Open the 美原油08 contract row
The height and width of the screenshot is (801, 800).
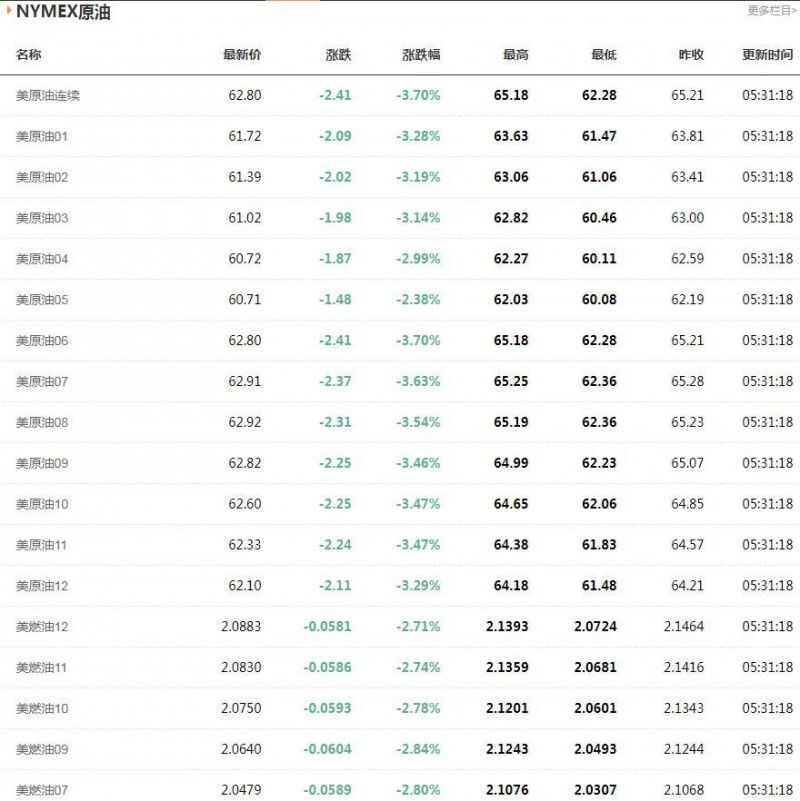pos(42,422)
